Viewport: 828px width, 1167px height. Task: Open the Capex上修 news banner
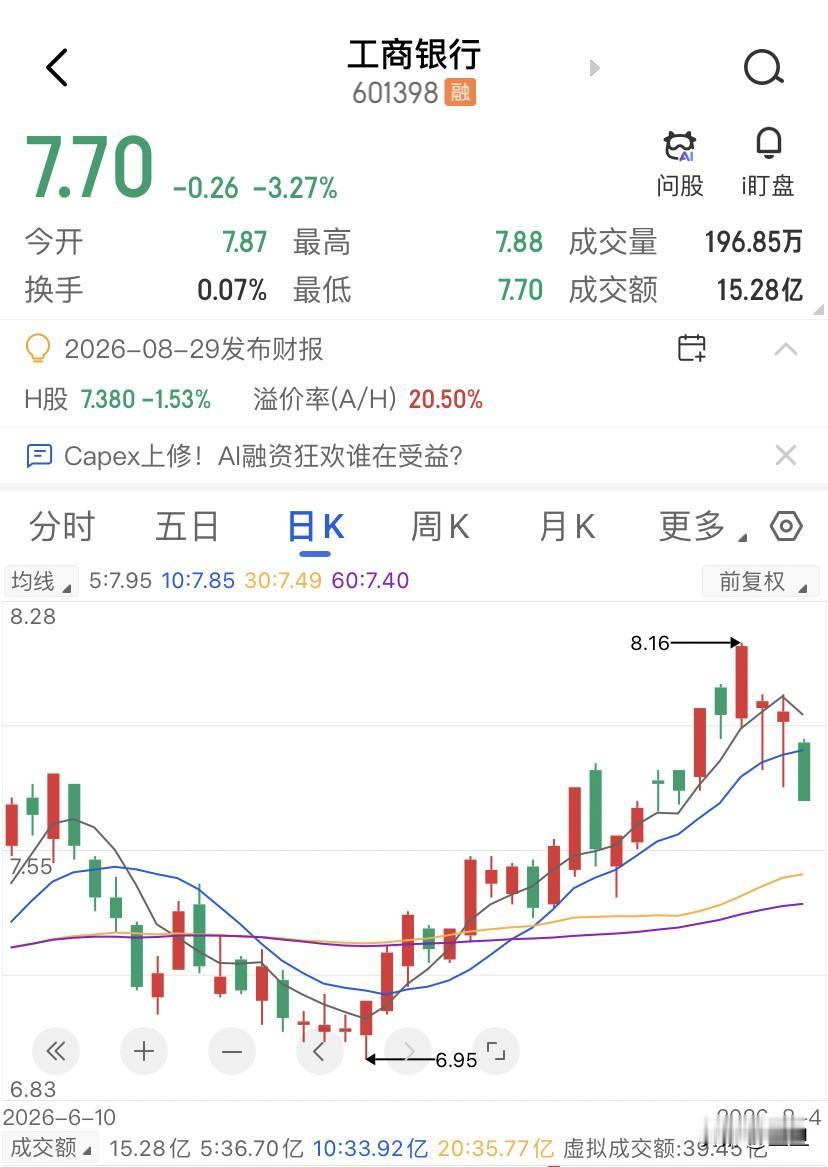(x=245, y=455)
